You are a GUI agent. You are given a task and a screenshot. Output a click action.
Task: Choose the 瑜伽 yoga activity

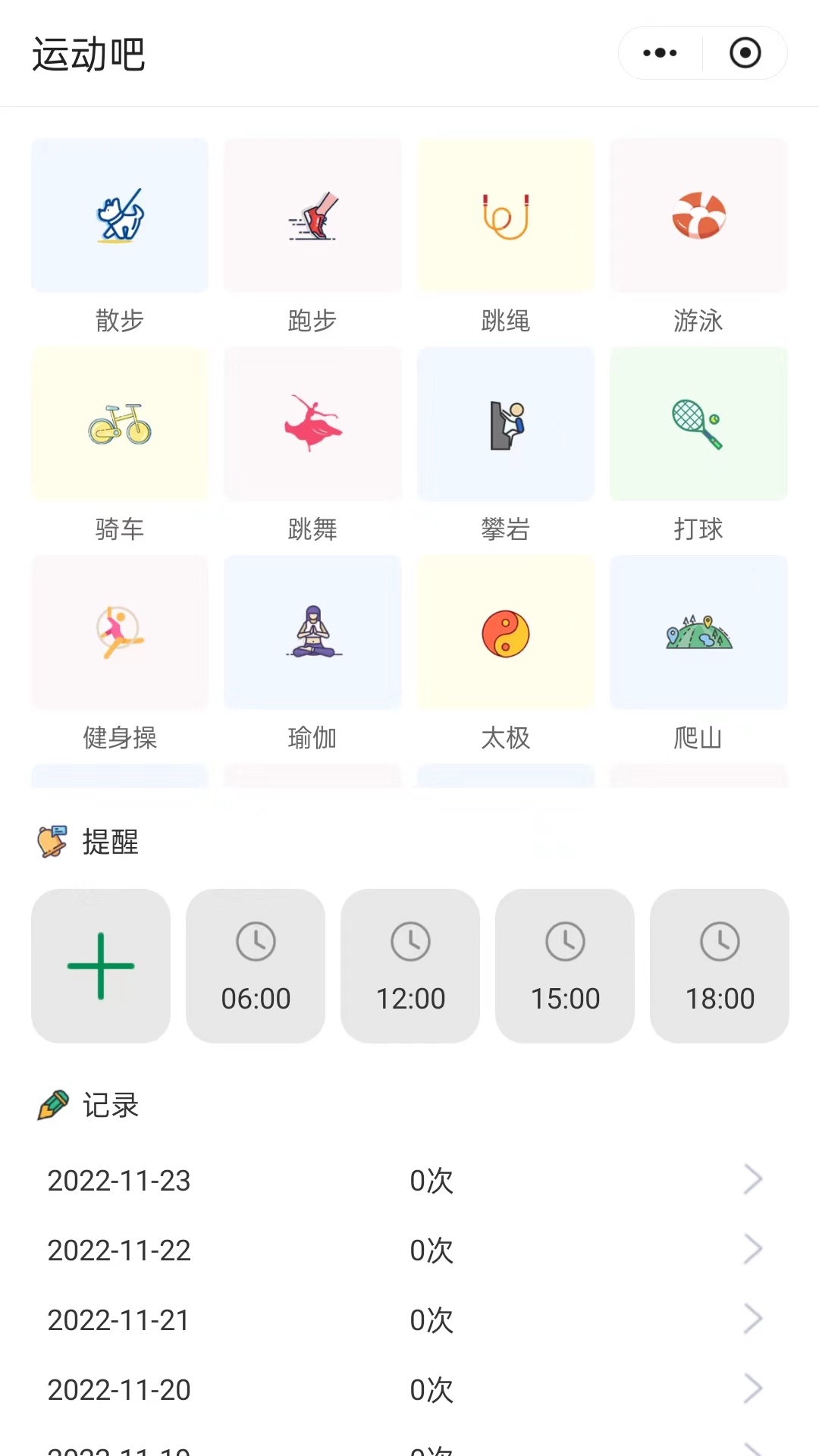coord(312,632)
